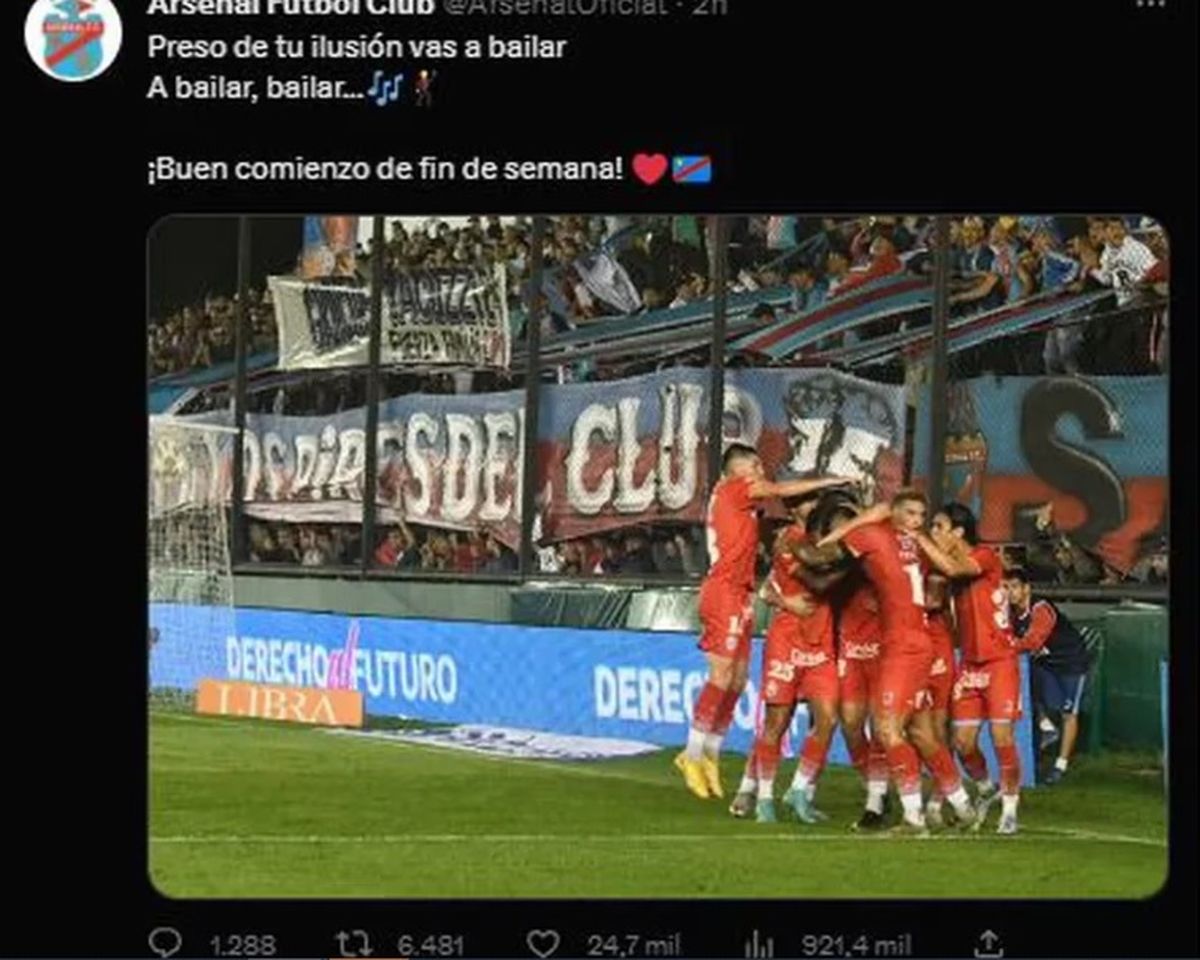This screenshot has width=1200, height=960.
Task: Open Arsenal Futbol Club profile avatar
Action: coord(73,38)
